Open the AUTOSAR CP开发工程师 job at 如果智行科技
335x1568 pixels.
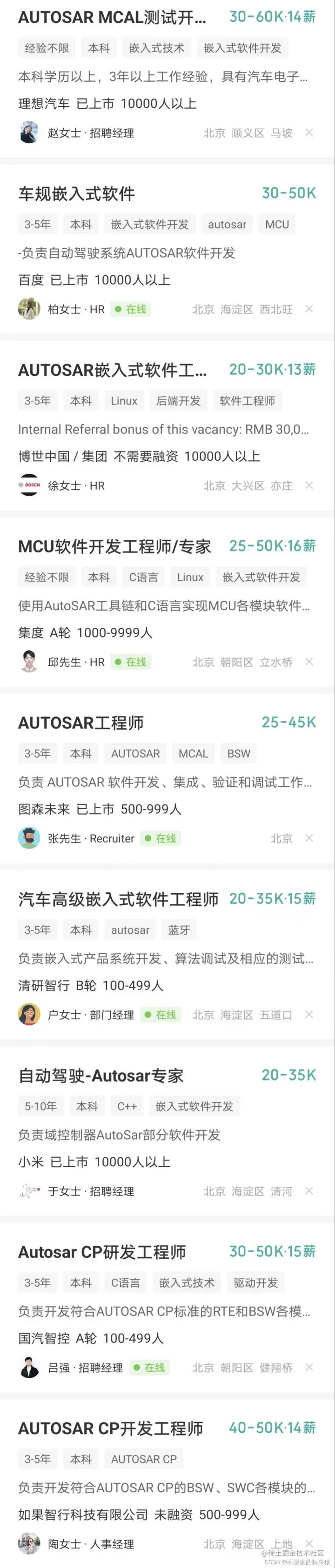(x=111, y=1429)
